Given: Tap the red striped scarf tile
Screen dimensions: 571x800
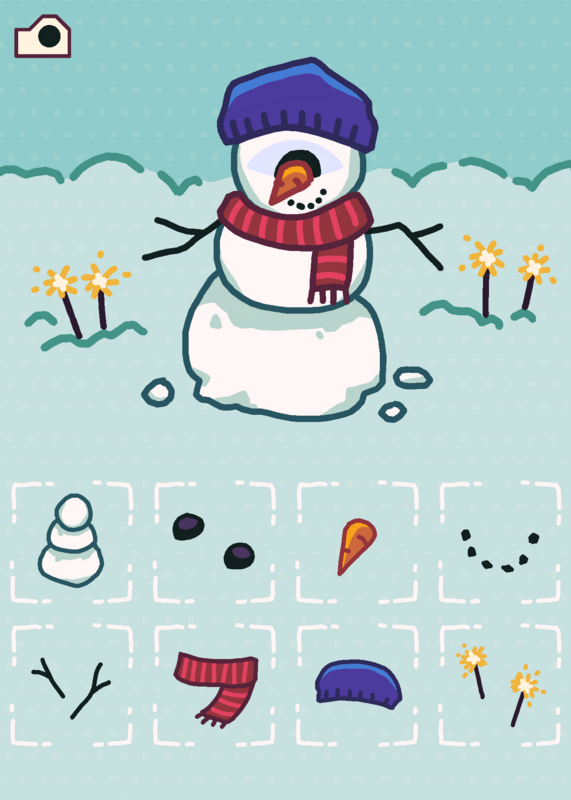Looking at the screenshot, I should point(214,685).
